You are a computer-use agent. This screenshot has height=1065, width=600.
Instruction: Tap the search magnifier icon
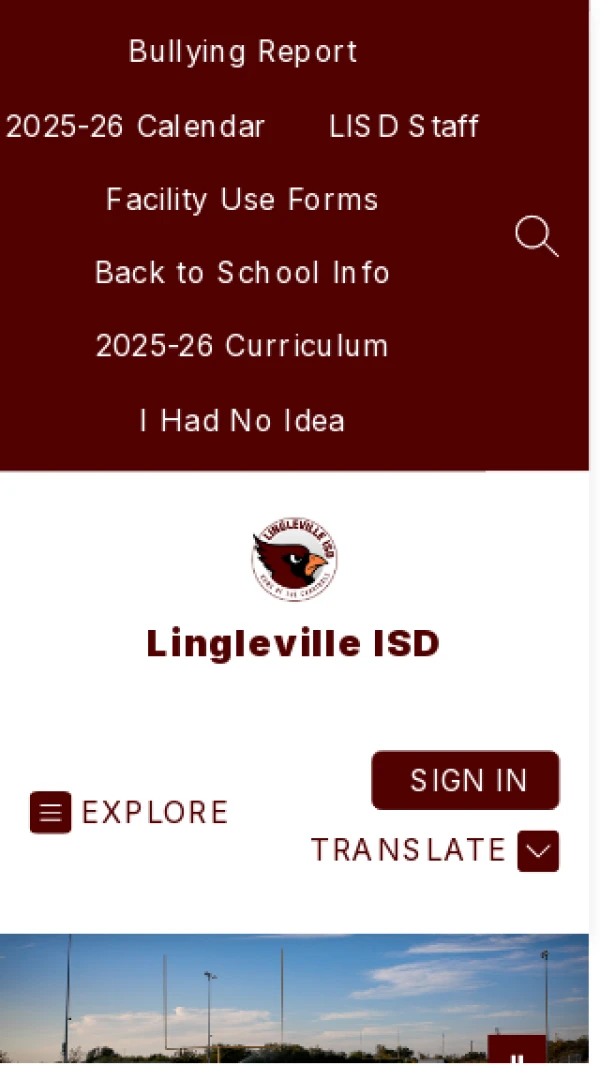536,237
